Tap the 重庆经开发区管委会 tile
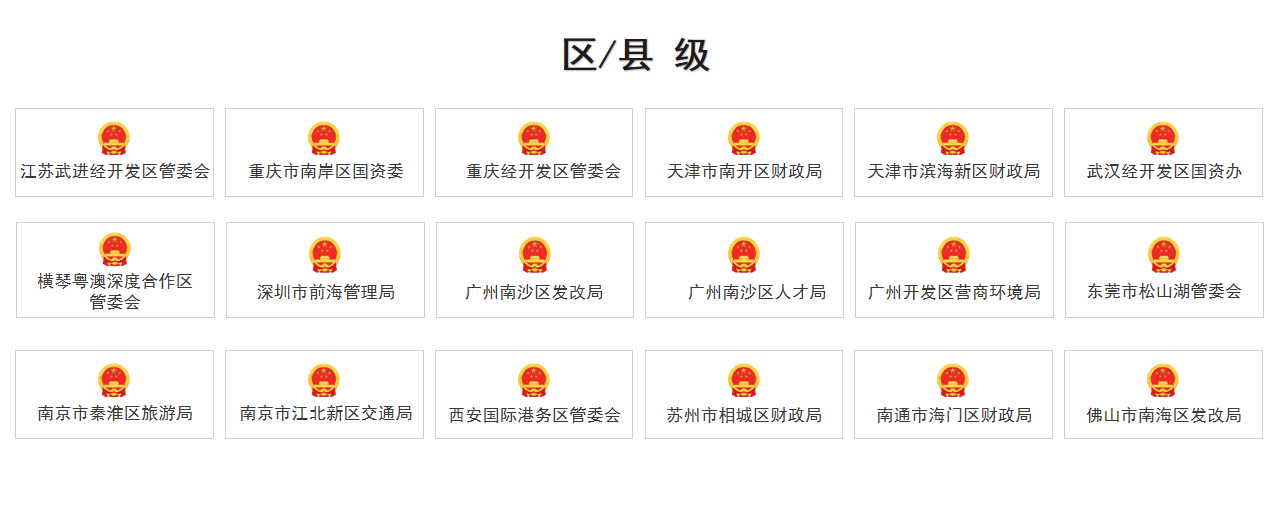 534,153
